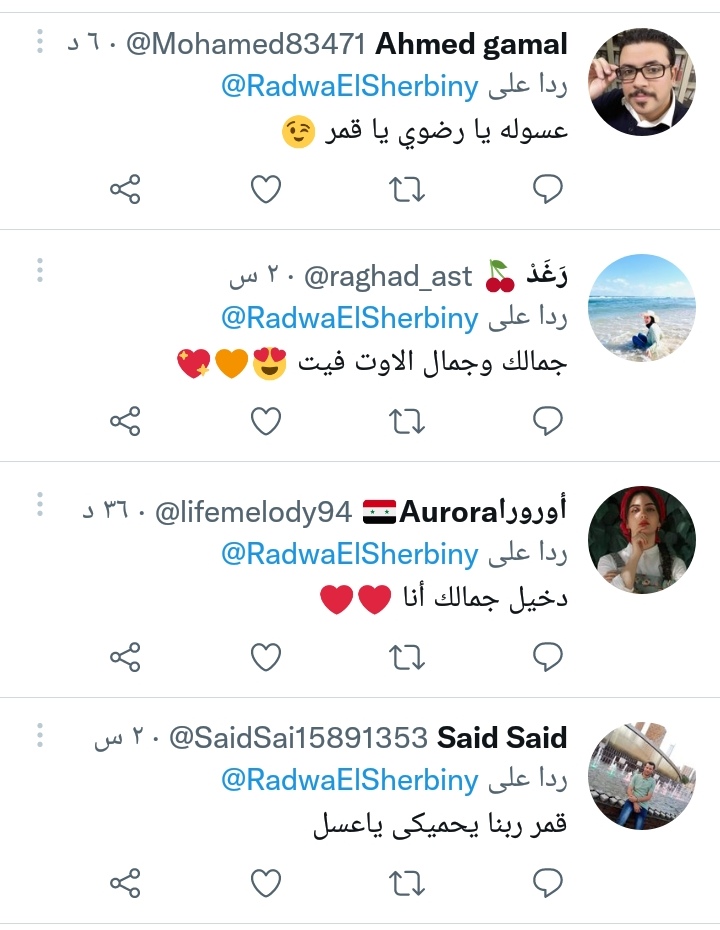
Task: Like Said Said's reply
Action: (266, 883)
